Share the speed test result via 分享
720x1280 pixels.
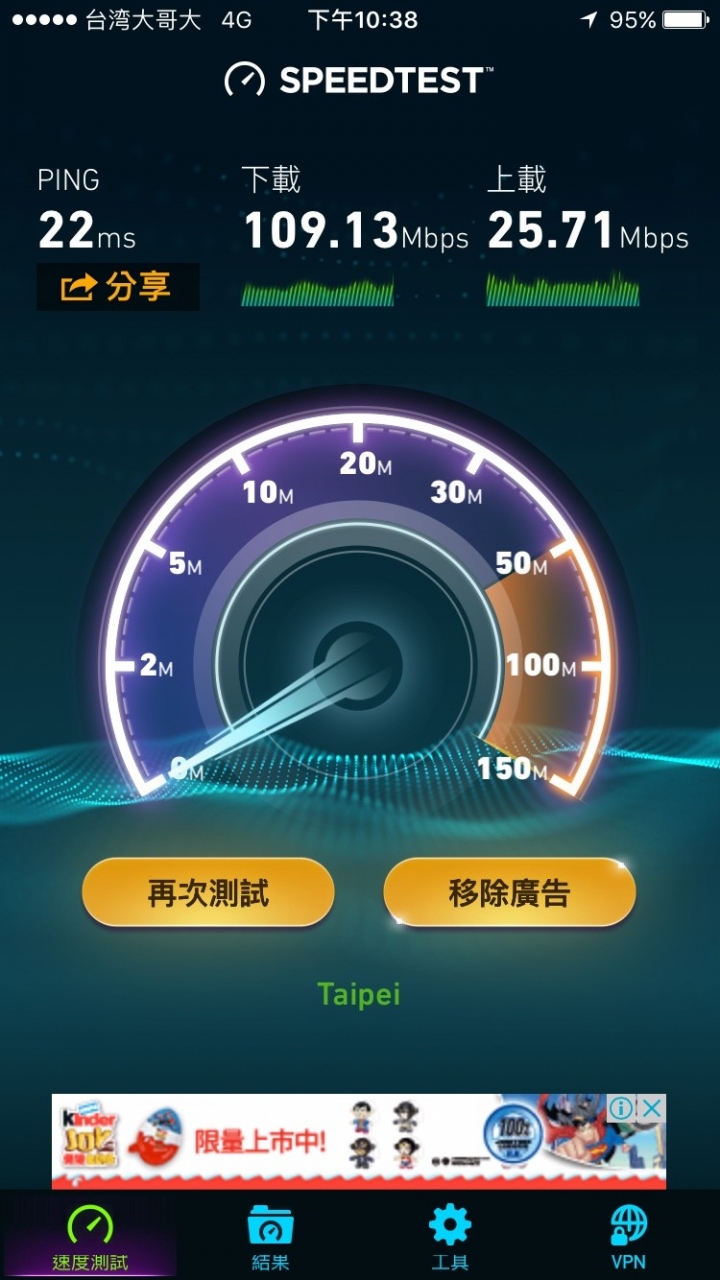click(x=118, y=288)
